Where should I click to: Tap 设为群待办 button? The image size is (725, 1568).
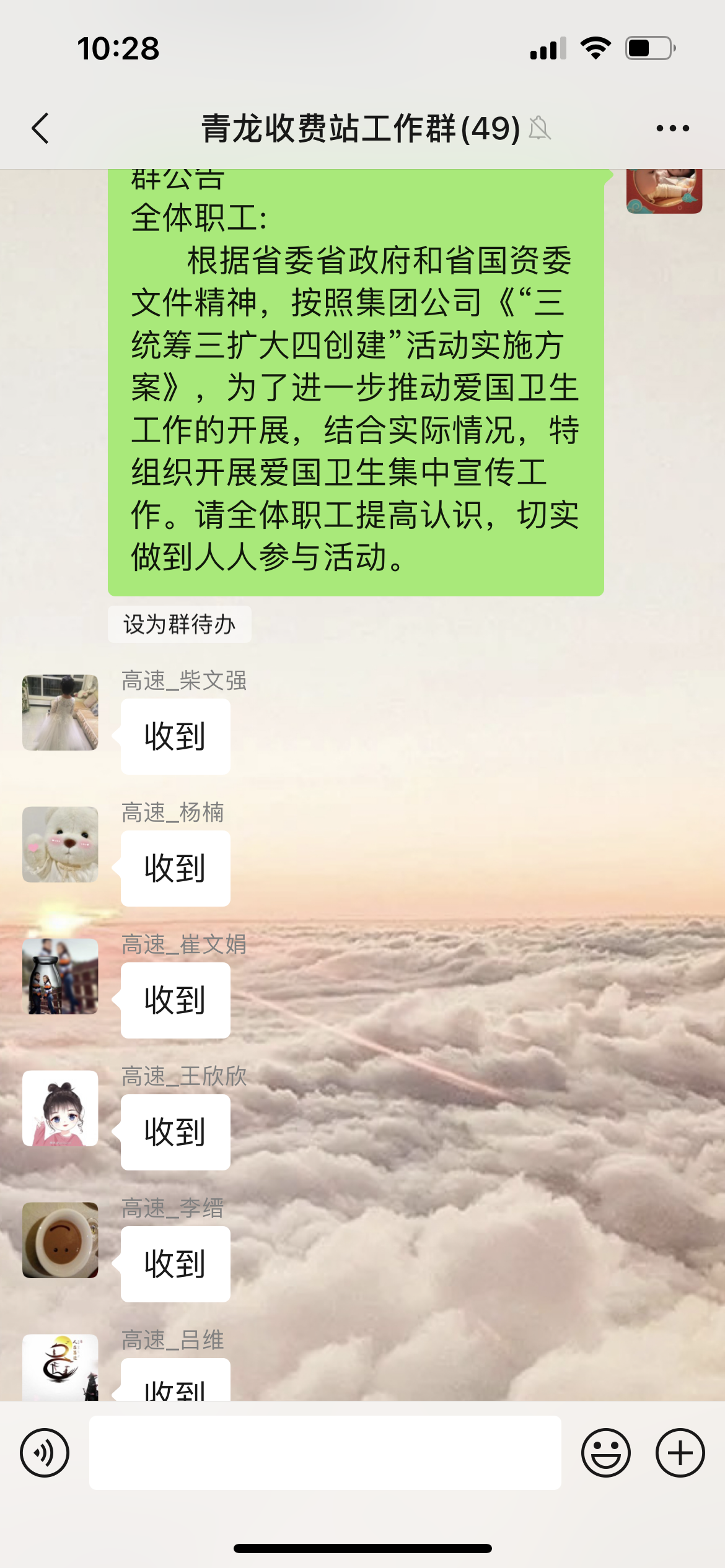click(x=180, y=624)
